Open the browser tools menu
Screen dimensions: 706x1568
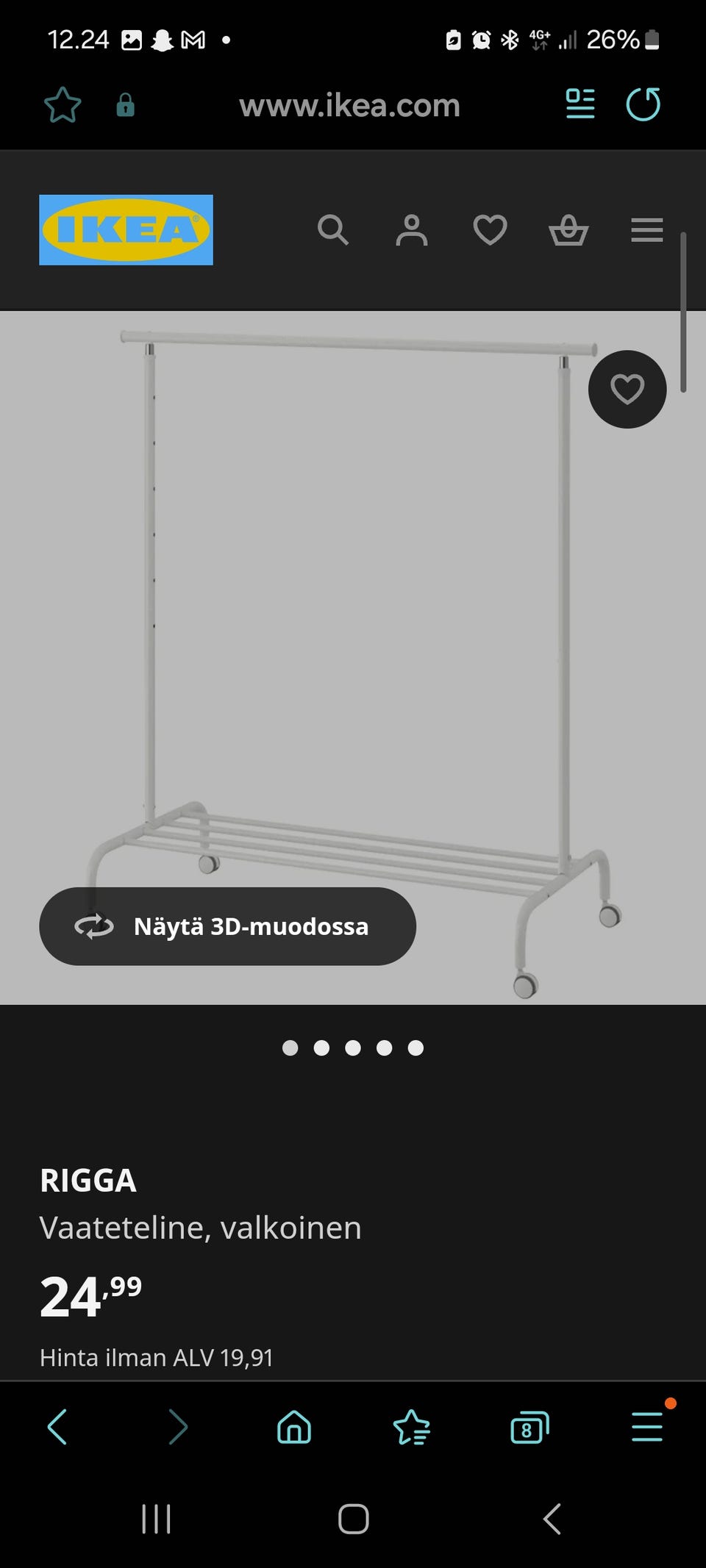point(647,1427)
